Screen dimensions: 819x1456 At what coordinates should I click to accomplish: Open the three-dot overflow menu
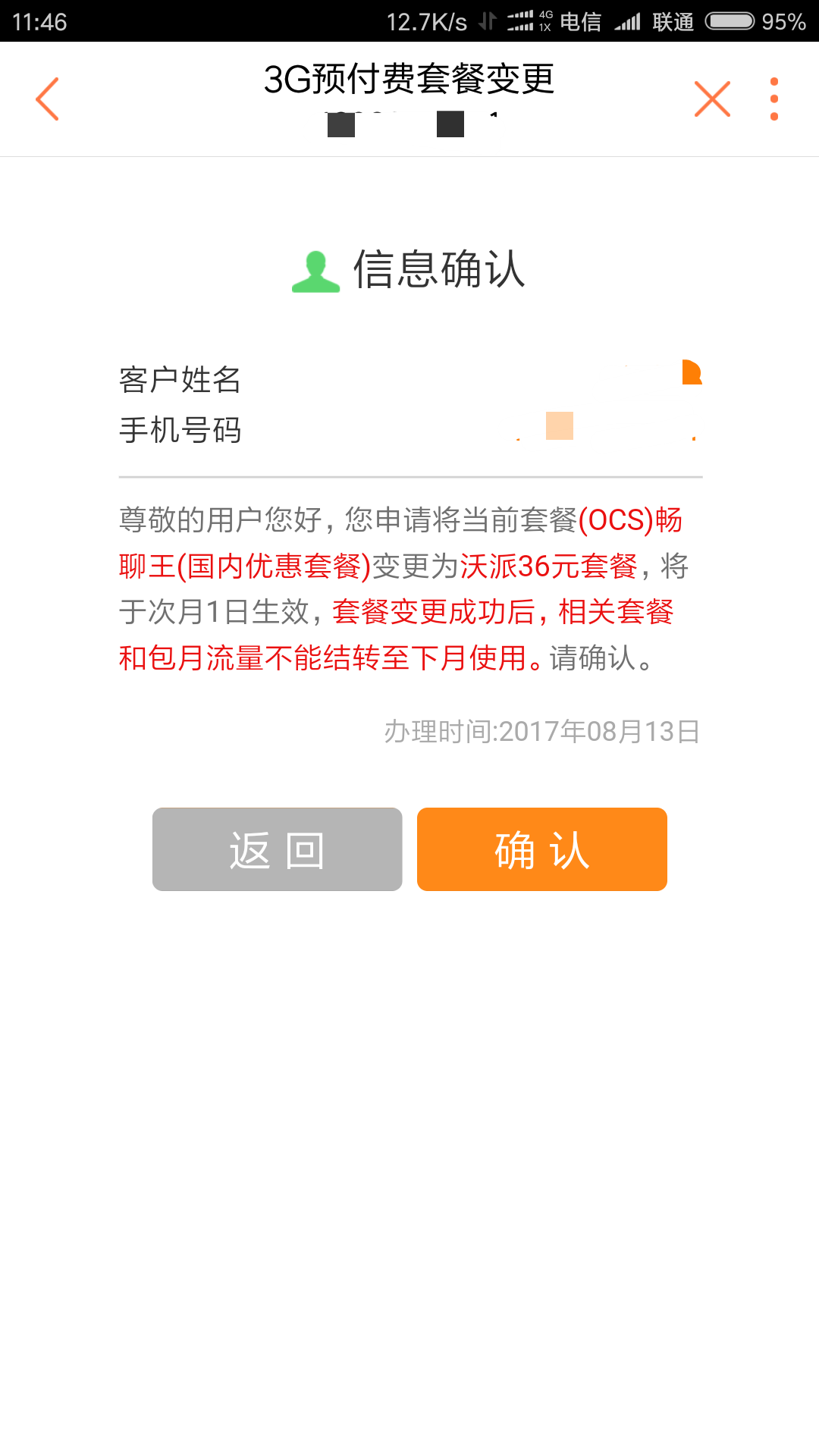773,99
